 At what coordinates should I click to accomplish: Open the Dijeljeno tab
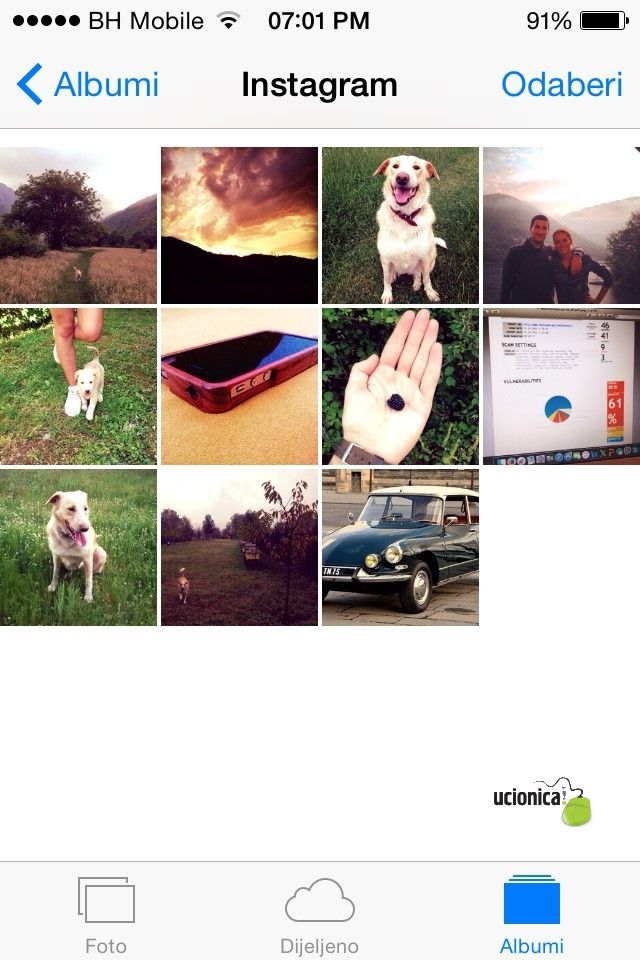tap(319, 912)
